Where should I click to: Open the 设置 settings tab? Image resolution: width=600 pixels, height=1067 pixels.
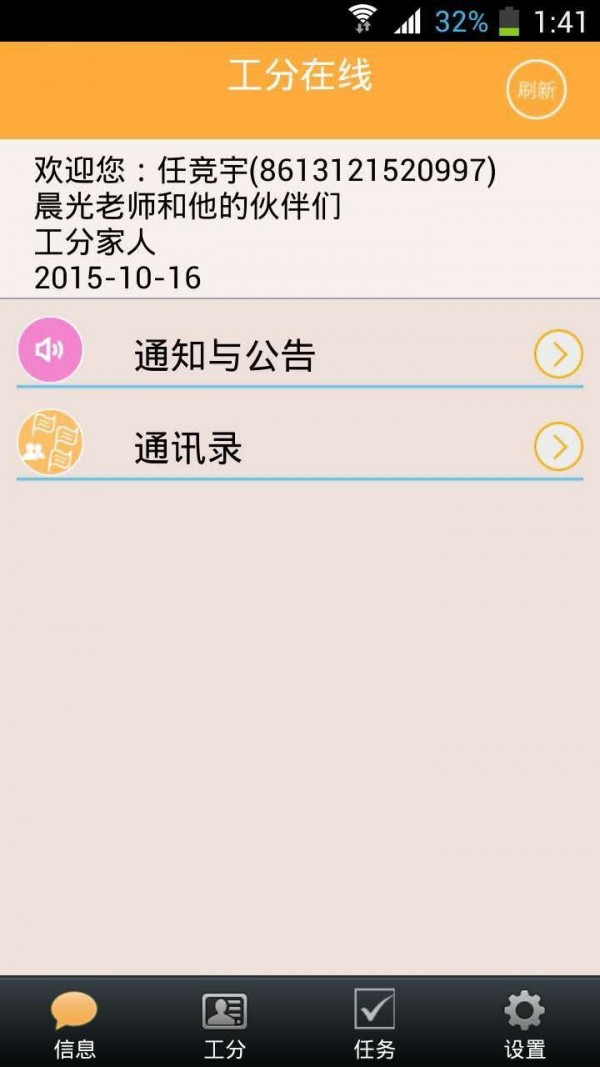pyautogui.click(x=524, y=1023)
